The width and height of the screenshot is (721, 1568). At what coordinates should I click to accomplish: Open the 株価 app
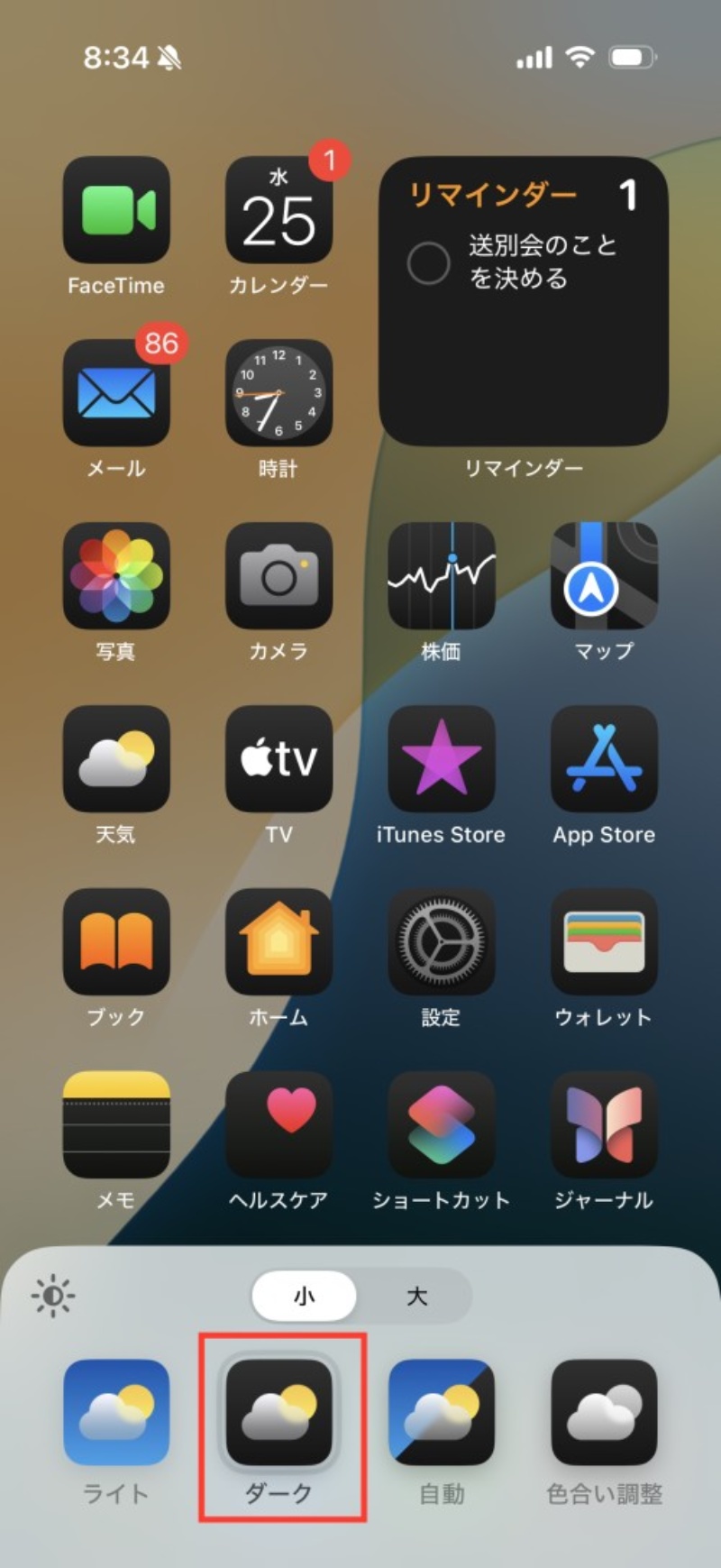[442, 575]
